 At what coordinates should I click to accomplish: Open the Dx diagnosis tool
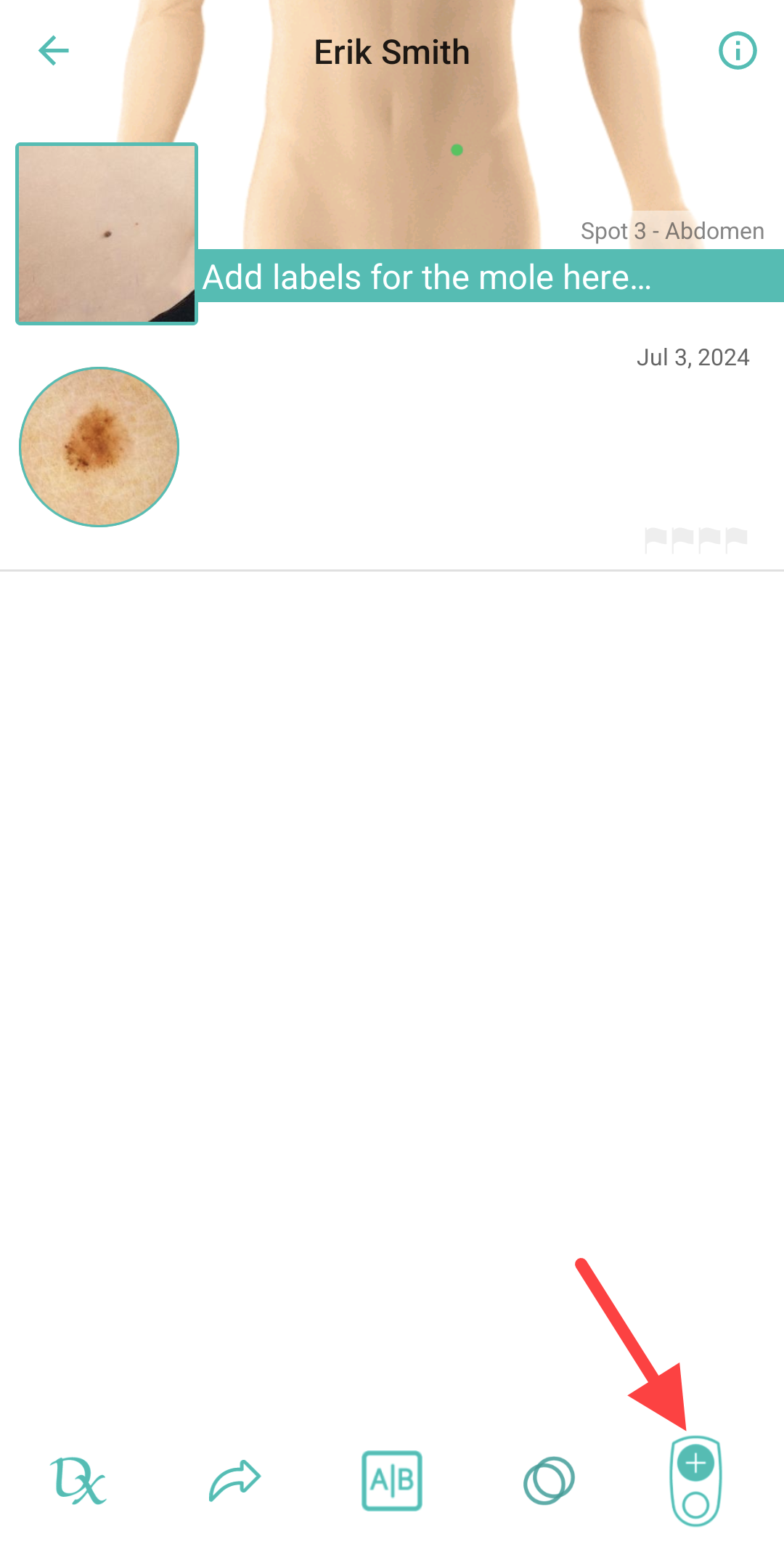(78, 1481)
